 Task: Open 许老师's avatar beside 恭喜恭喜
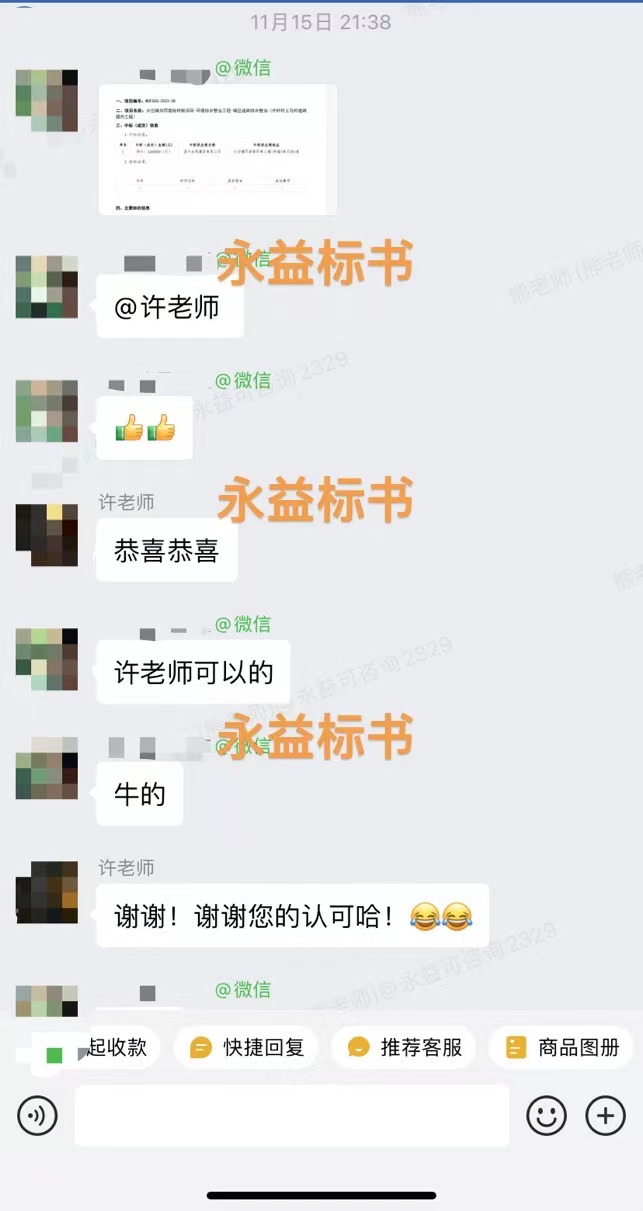[x=47, y=535]
